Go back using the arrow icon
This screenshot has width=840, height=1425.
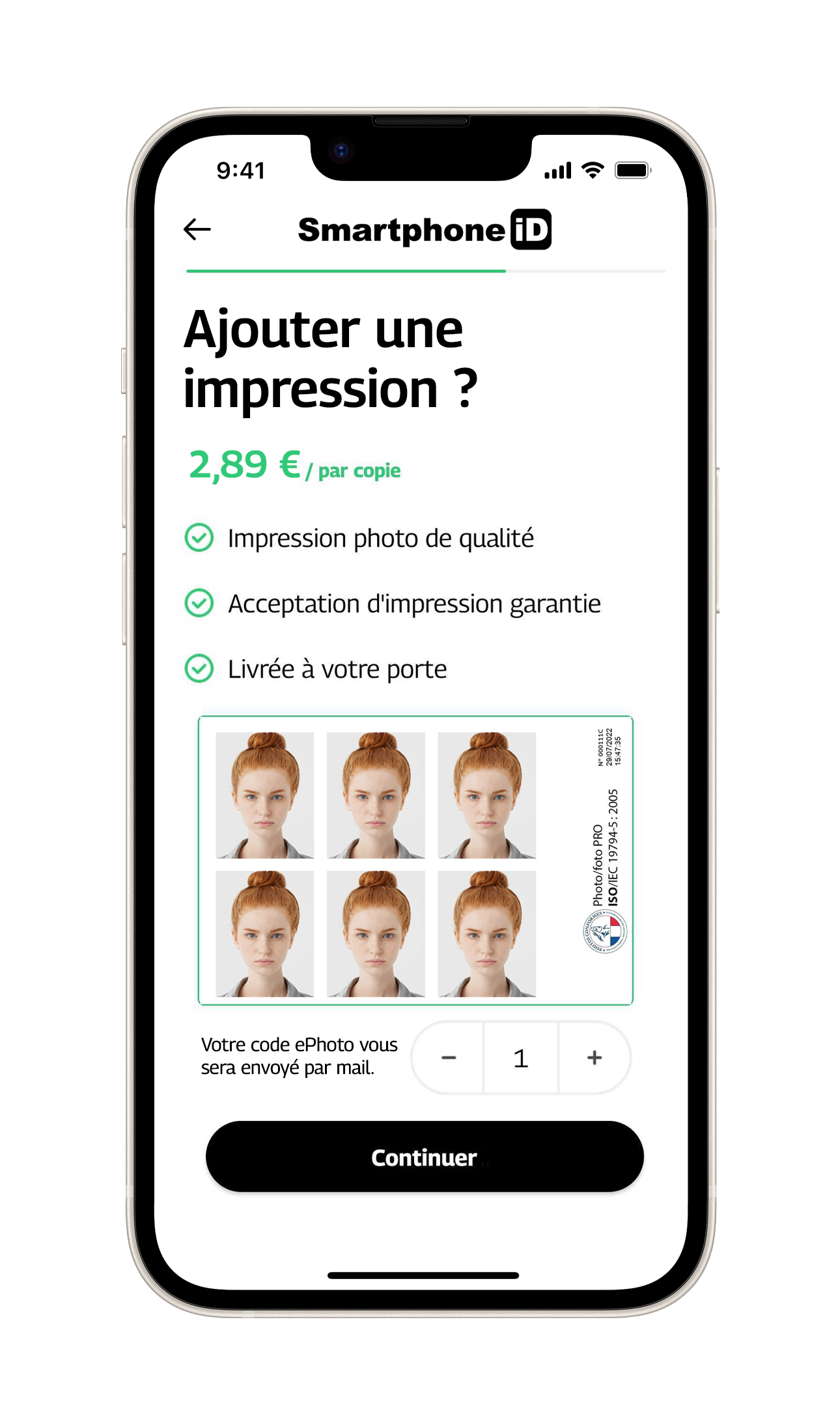[197, 229]
